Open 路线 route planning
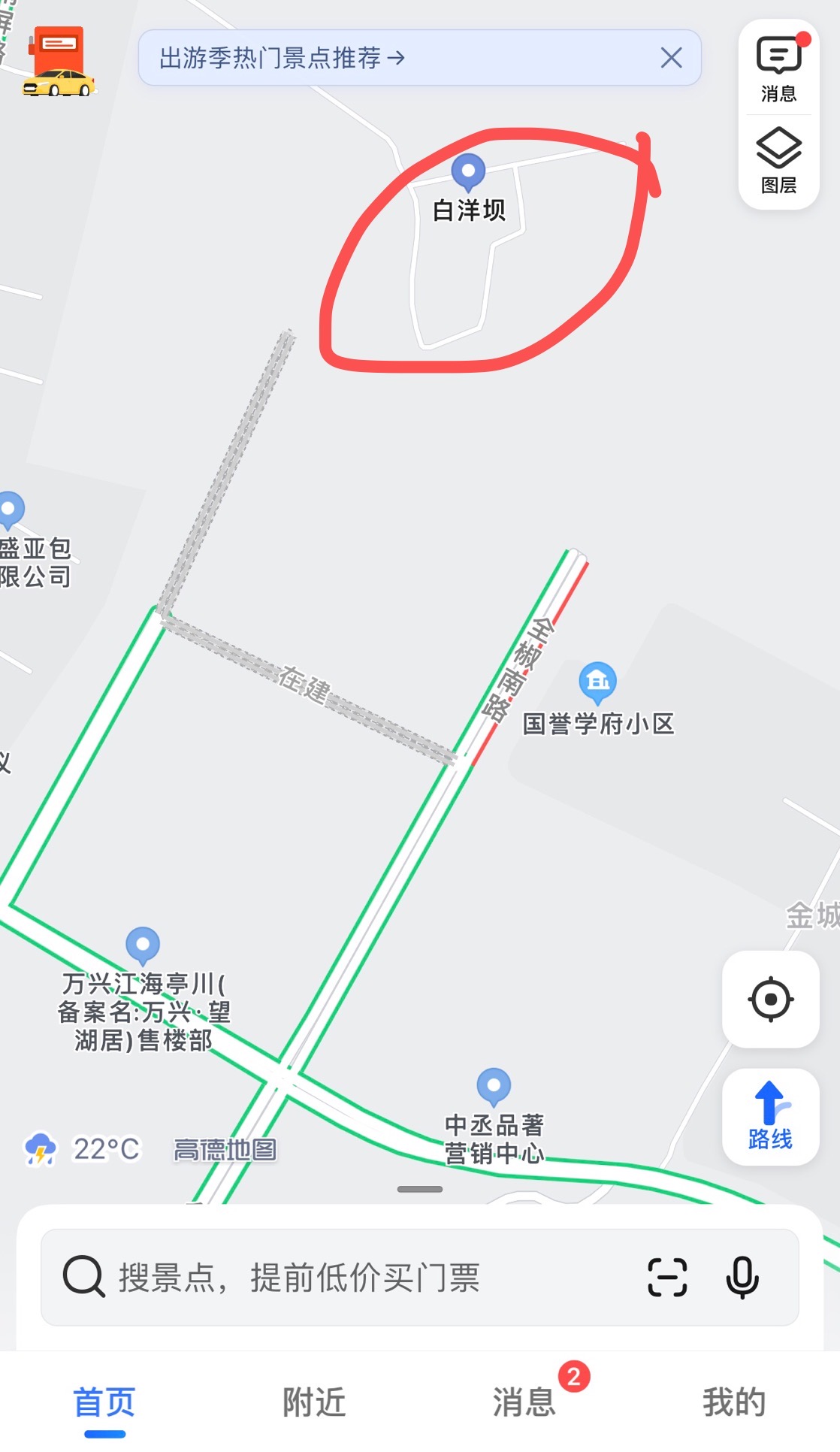Screen dimensions: 840x1452 pos(771,1116)
